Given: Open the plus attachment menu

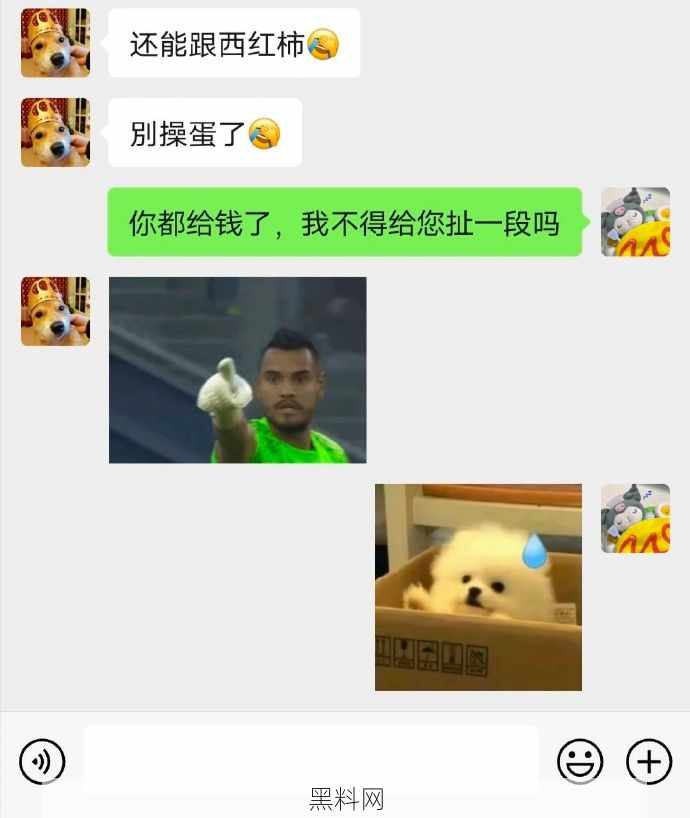Looking at the screenshot, I should coord(649,762).
